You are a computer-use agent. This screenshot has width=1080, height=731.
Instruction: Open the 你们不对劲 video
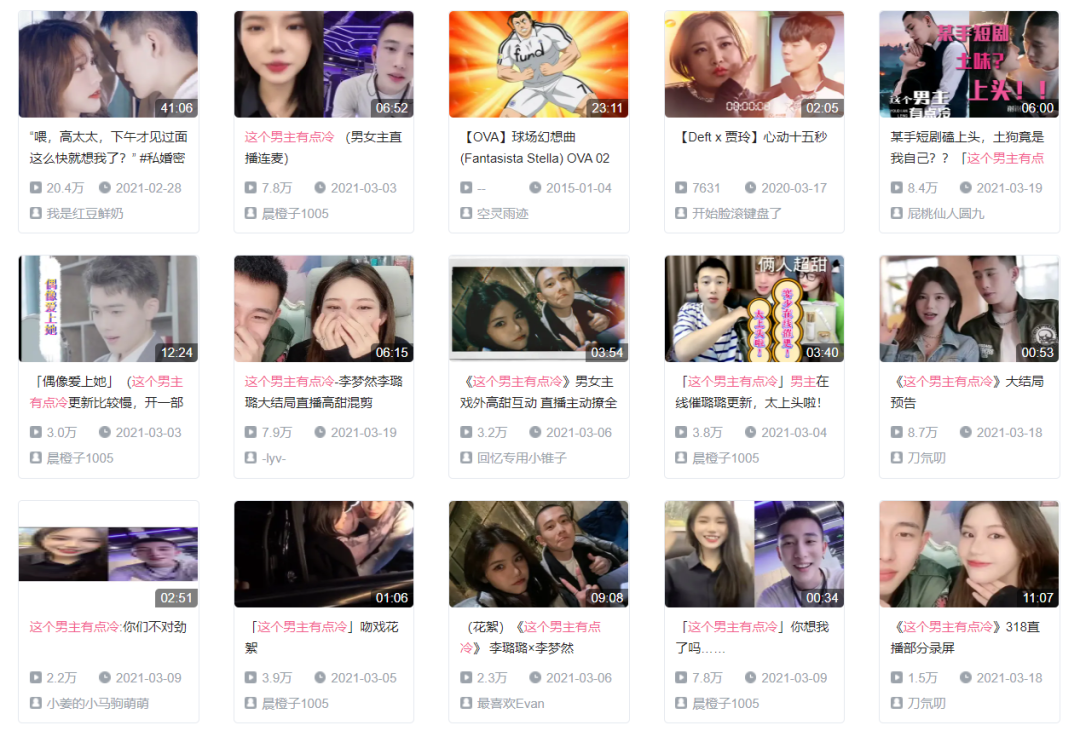point(108,554)
